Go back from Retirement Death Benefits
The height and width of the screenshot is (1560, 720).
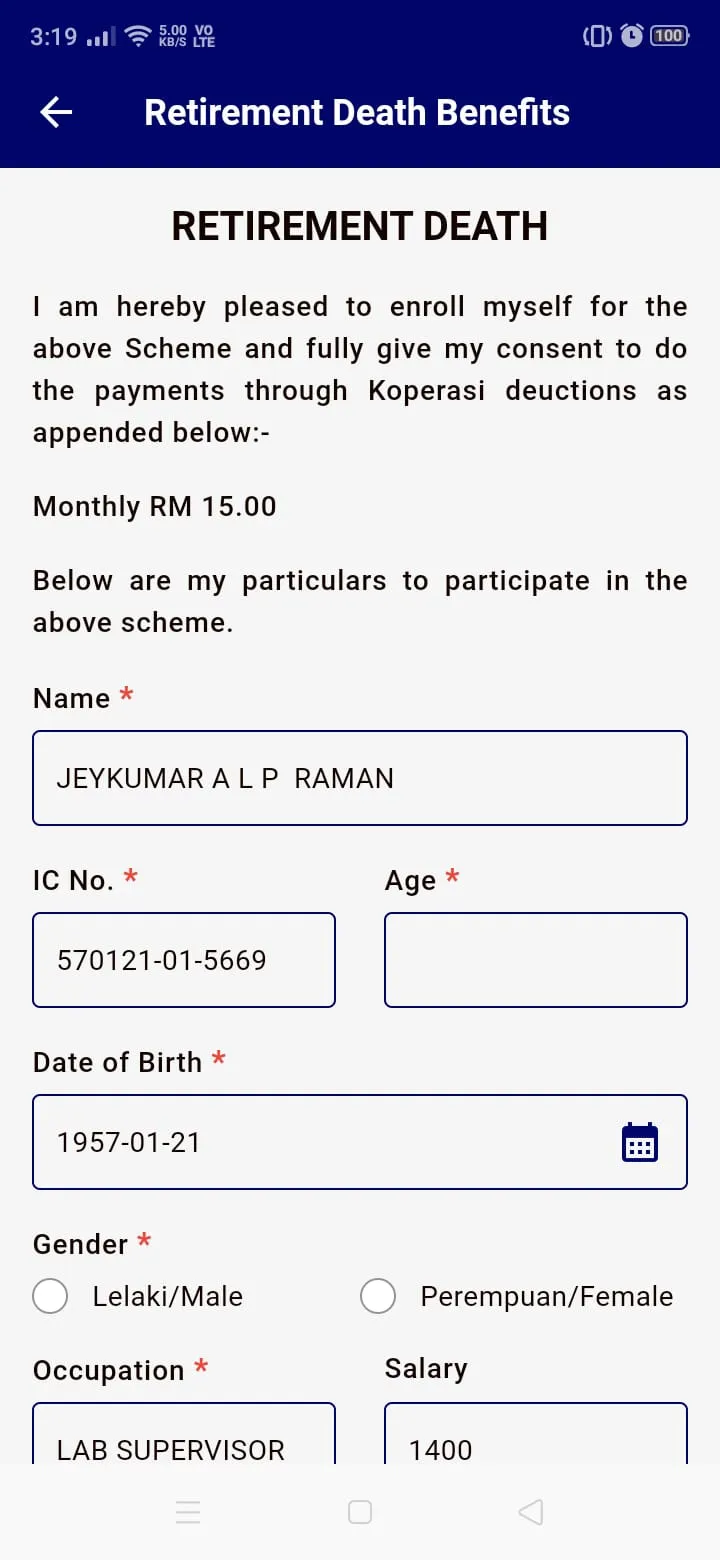56,112
